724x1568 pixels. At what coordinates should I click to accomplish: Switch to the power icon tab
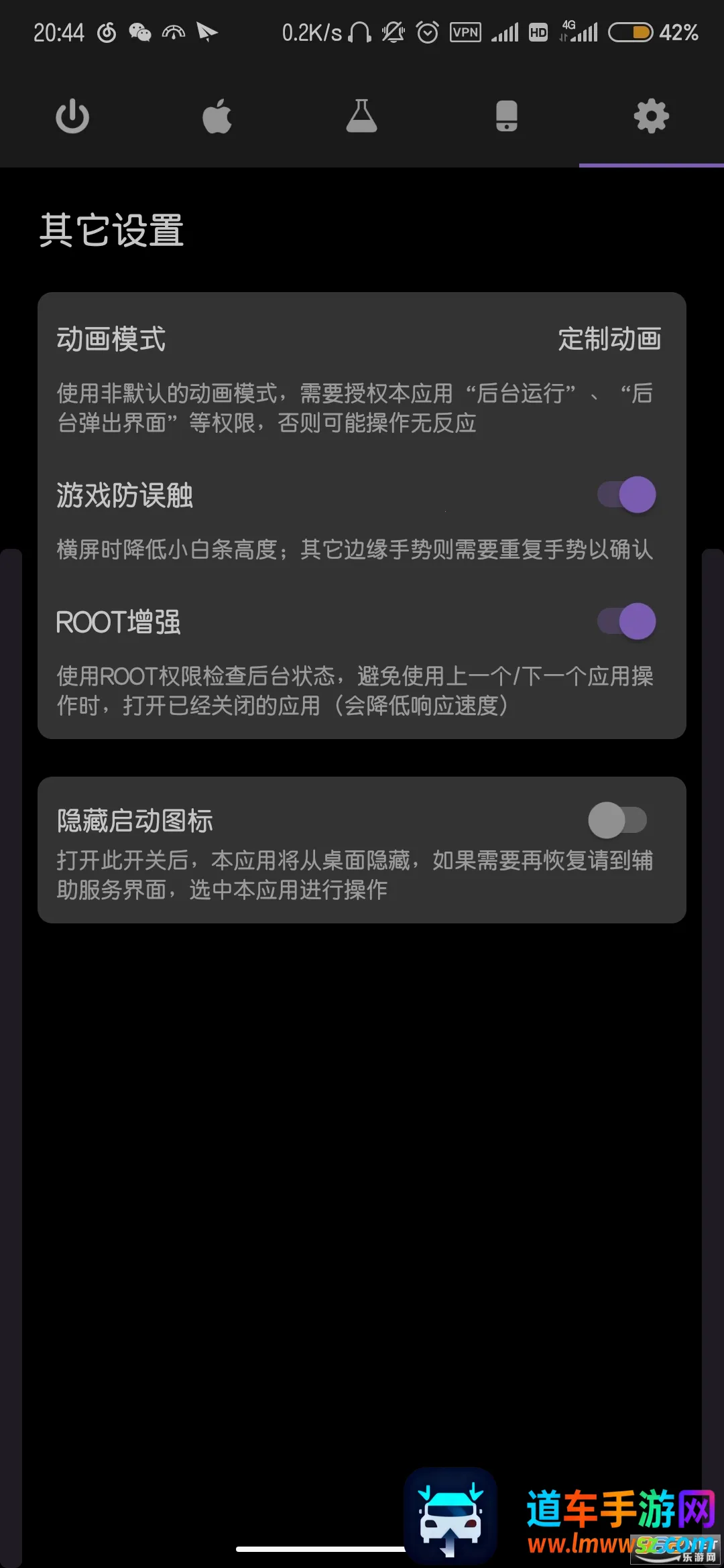pos(72,117)
